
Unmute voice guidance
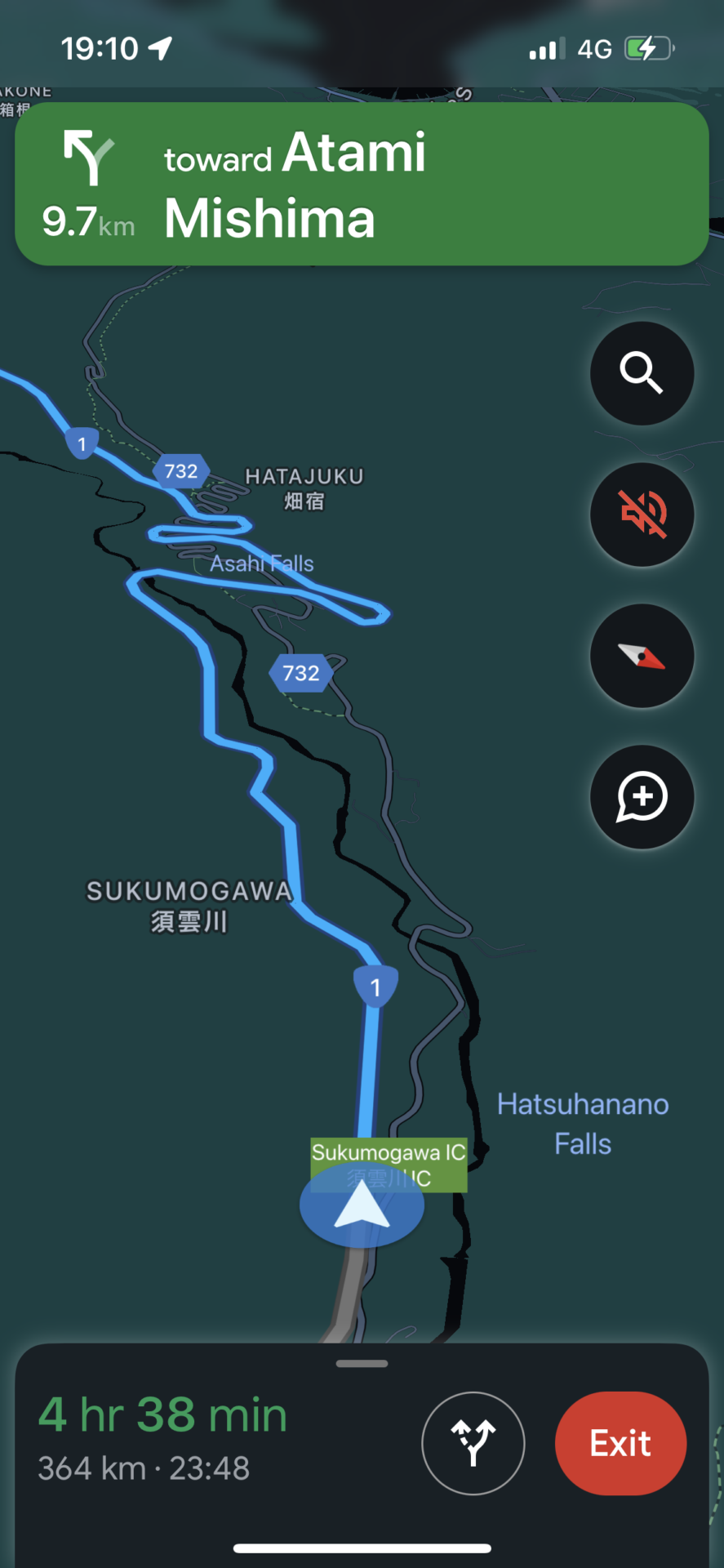tap(642, 514)
